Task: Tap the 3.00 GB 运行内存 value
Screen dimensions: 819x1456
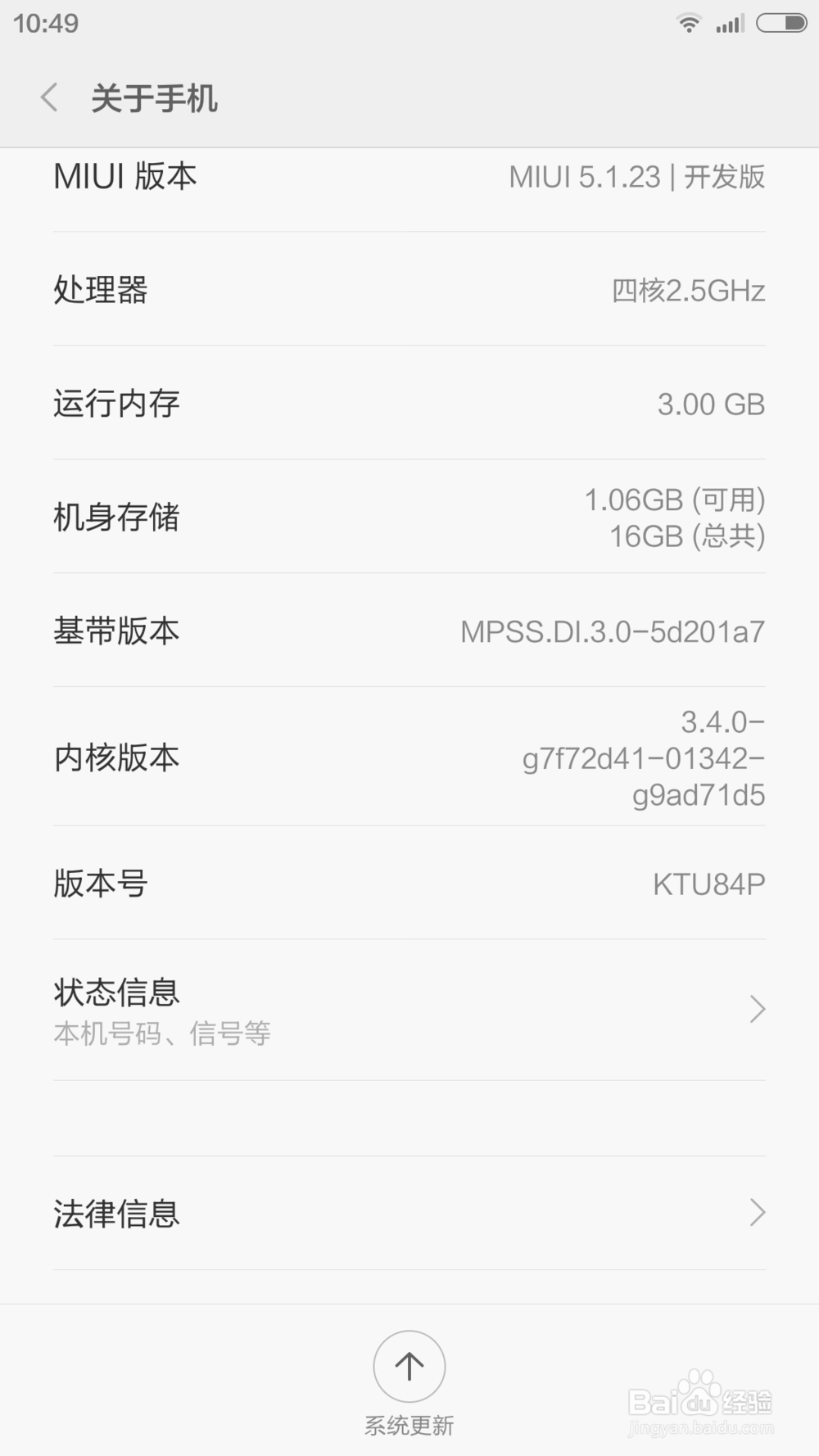Action: (711, 404)
